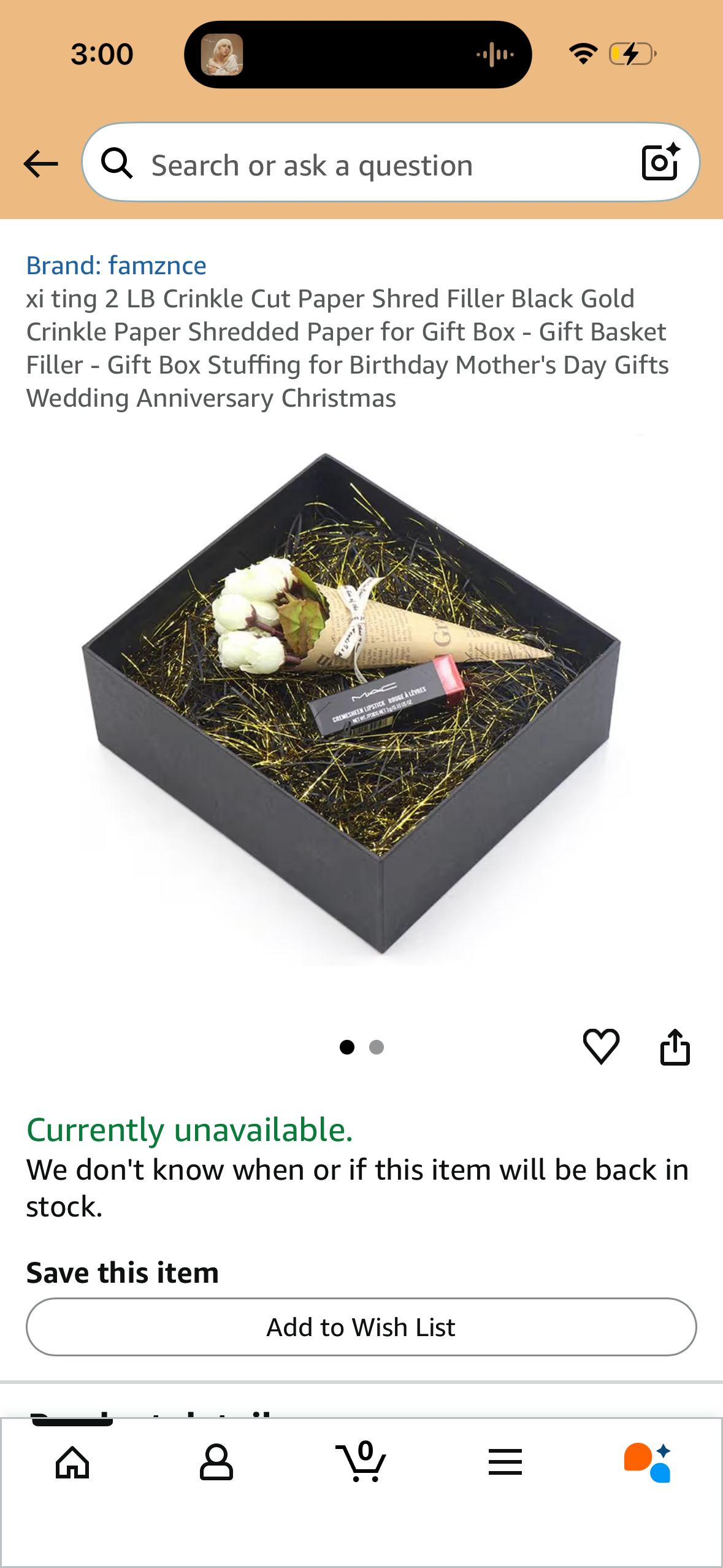Tap the search or ask a question field
Screen dimensions: 723x1568
368,165
